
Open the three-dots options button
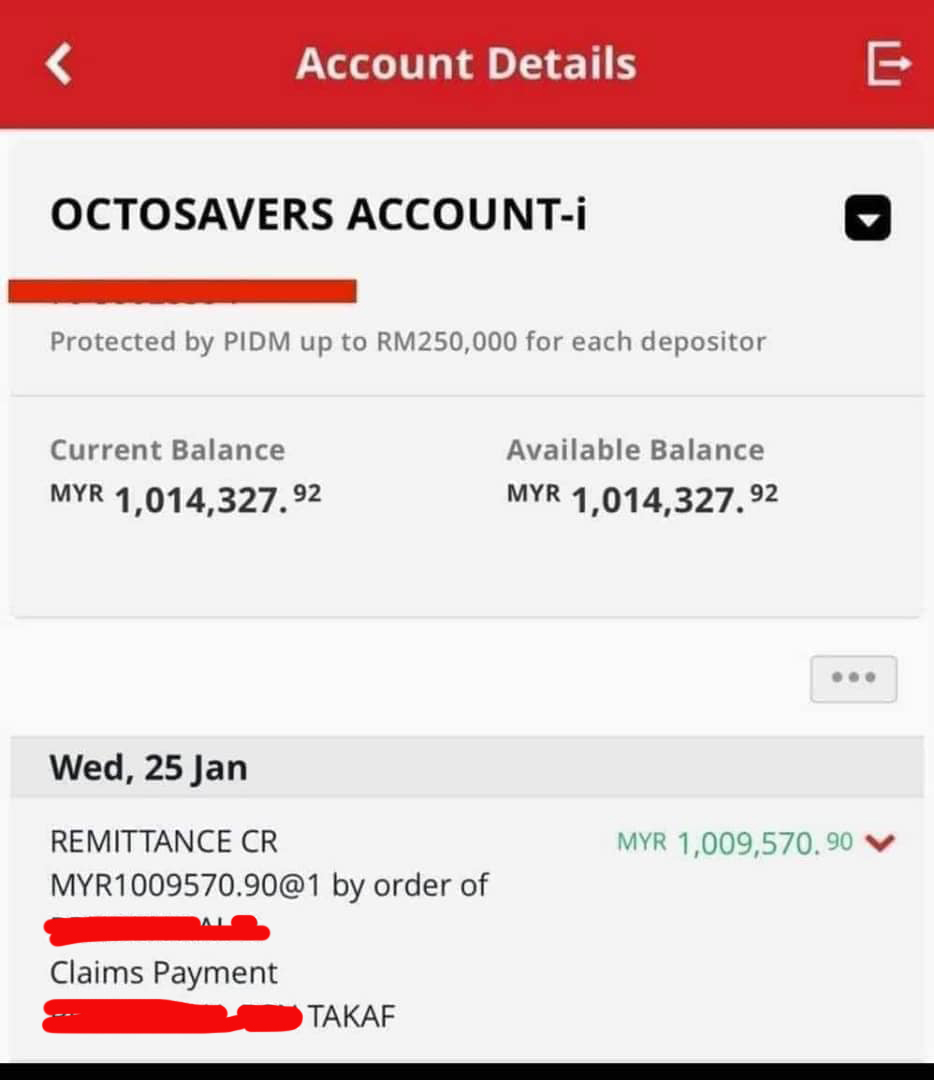click(x=853, y=679)
